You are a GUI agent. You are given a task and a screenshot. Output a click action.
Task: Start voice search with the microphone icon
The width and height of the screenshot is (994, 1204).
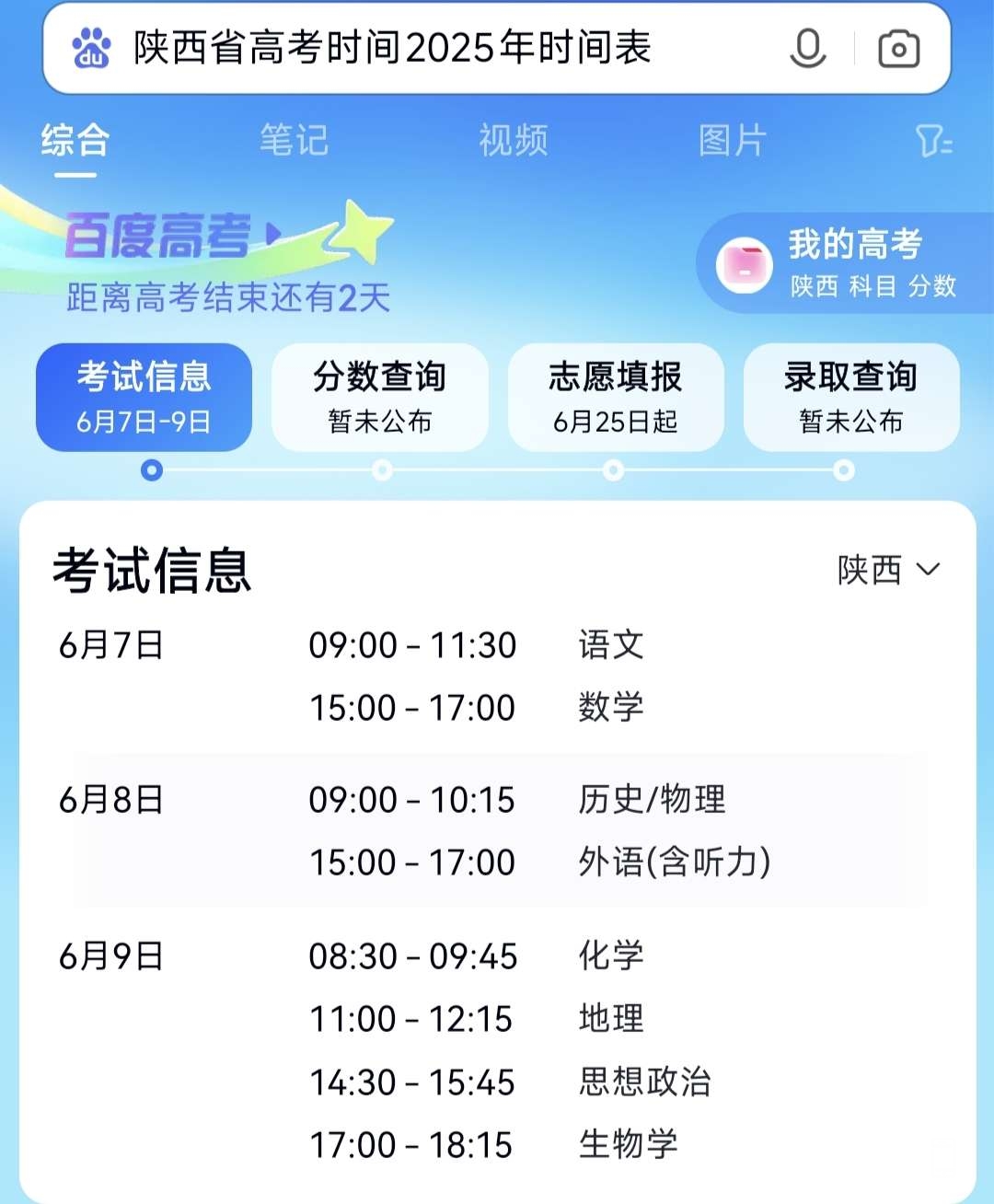point(807,49)
